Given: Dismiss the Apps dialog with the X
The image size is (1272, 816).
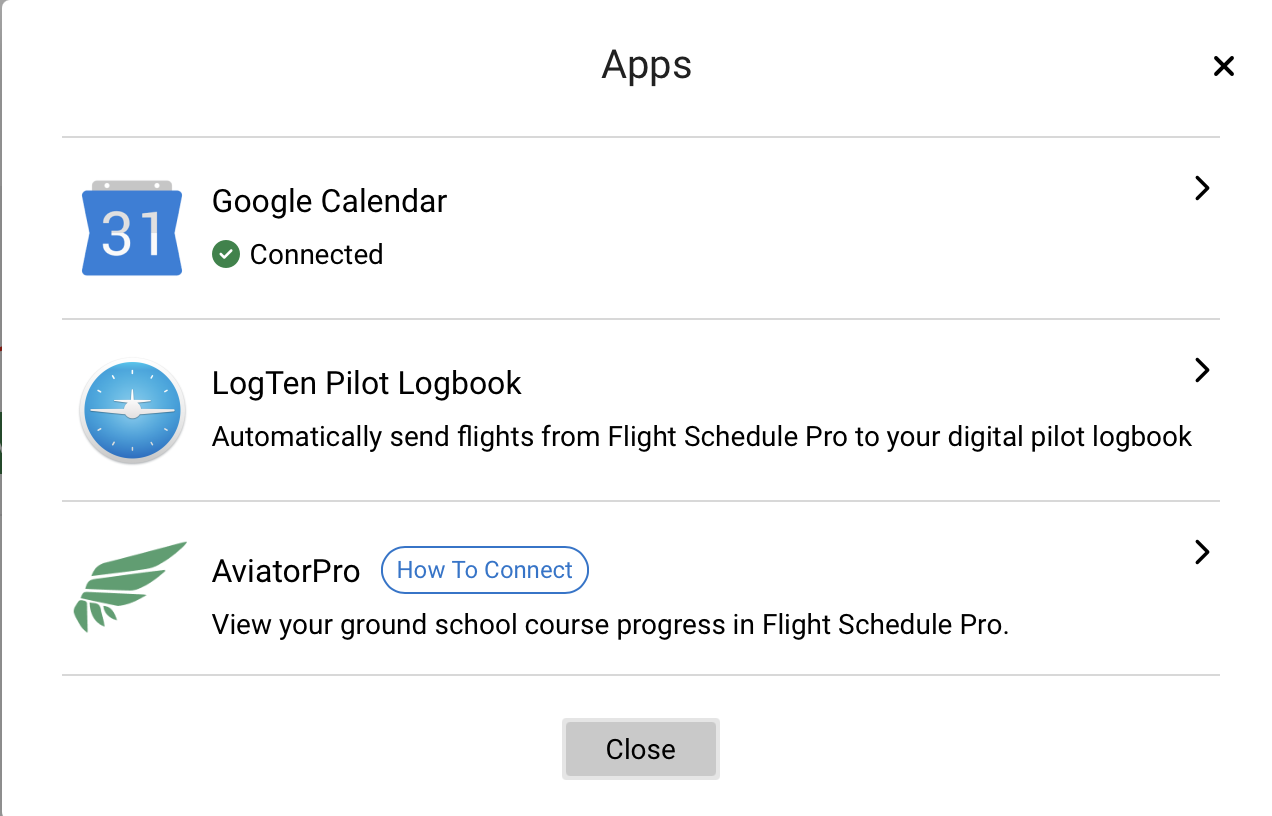Looking at the screenshot, I should 1223,67.
